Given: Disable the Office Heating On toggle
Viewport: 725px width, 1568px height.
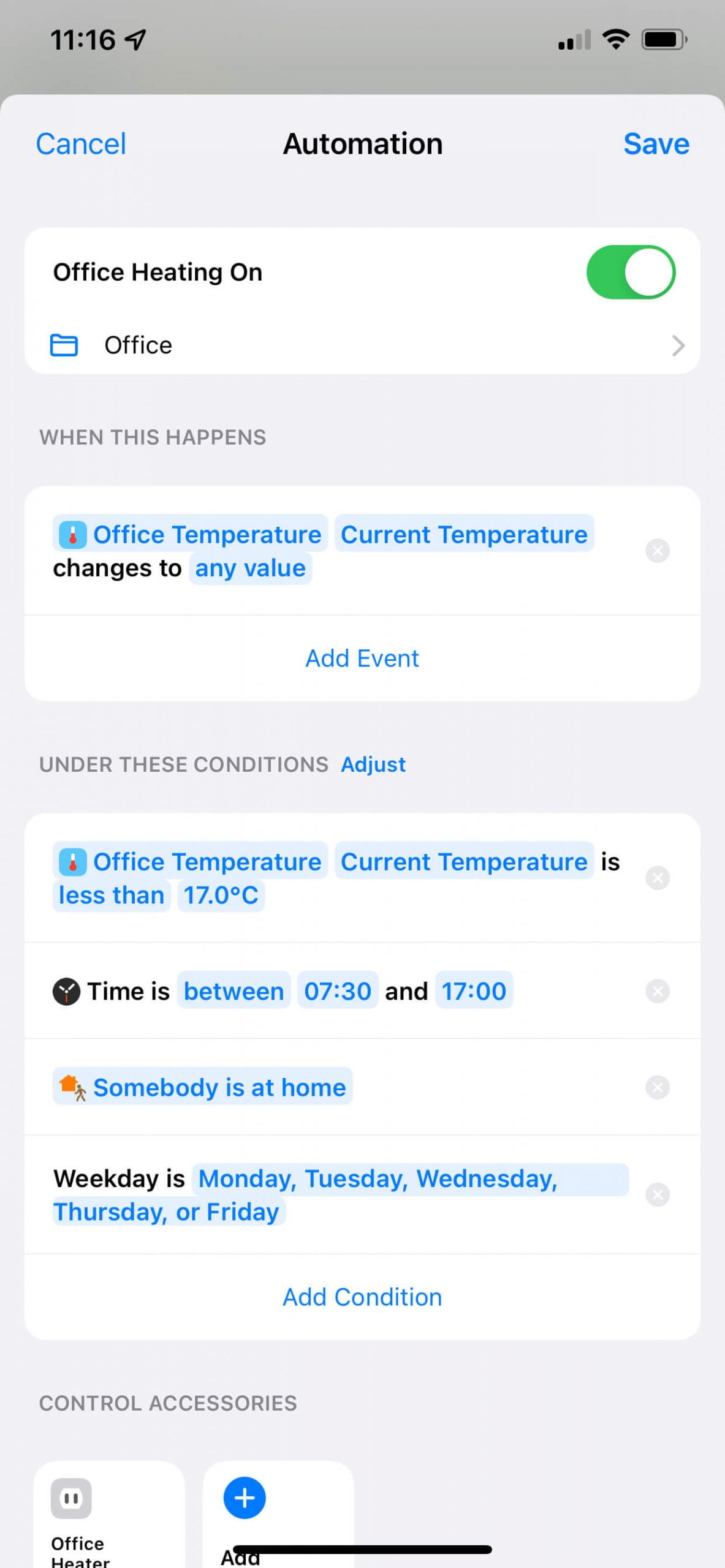Looking at the screenshot, I should [x=631, y=272].
